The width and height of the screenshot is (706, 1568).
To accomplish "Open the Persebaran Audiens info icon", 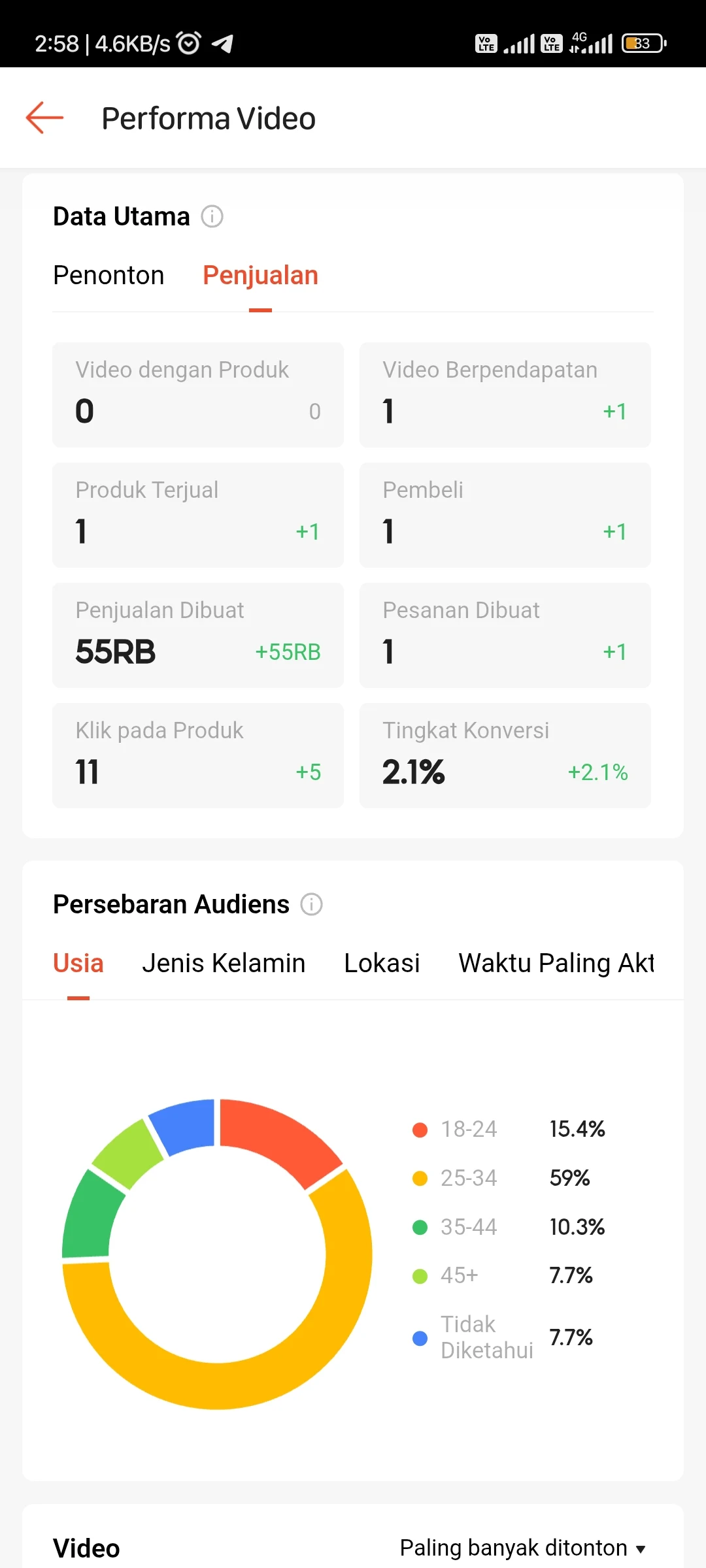I will [x=311, y=905].
